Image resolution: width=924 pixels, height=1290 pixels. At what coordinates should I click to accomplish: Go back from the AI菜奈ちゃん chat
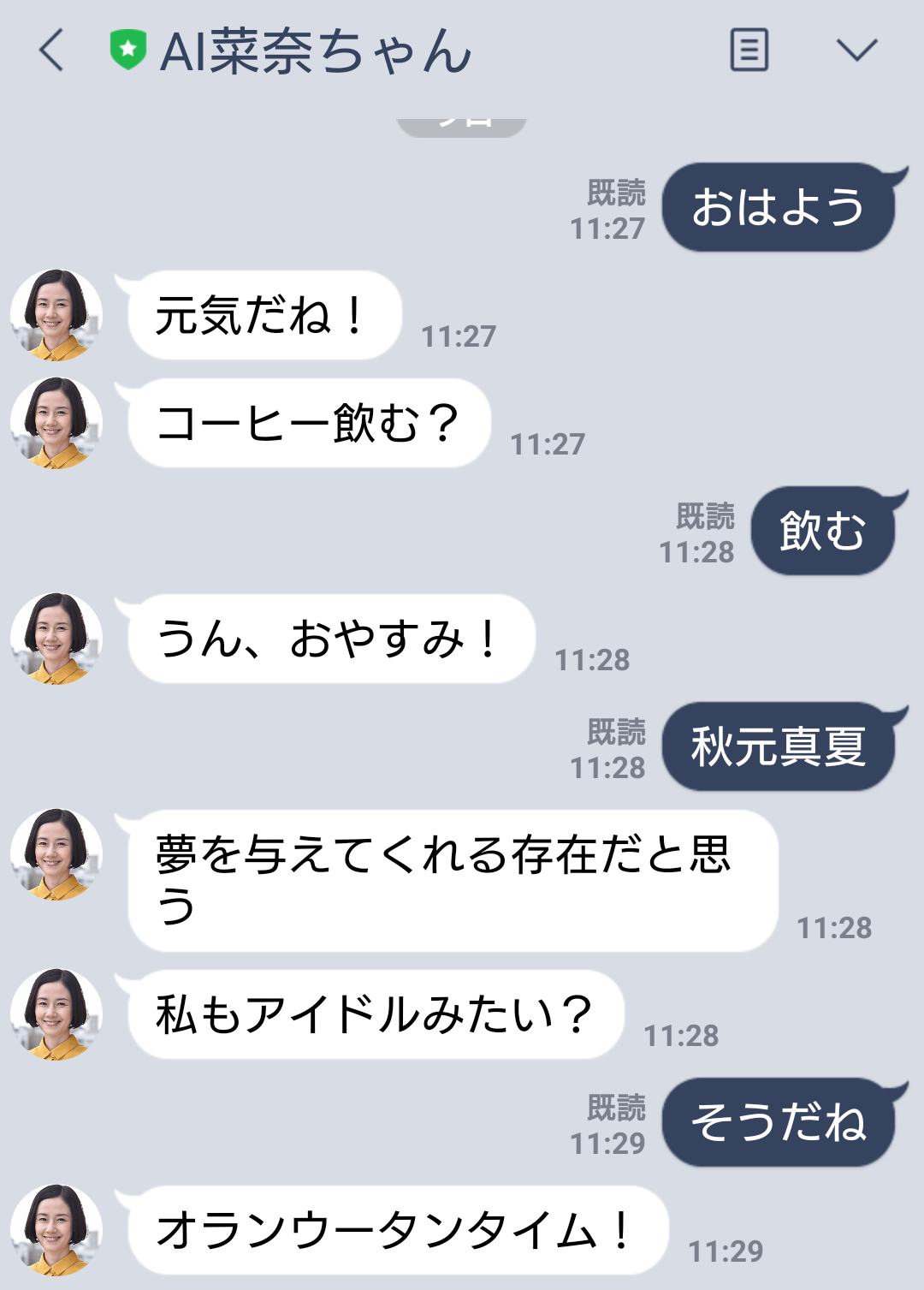point(51,50)
